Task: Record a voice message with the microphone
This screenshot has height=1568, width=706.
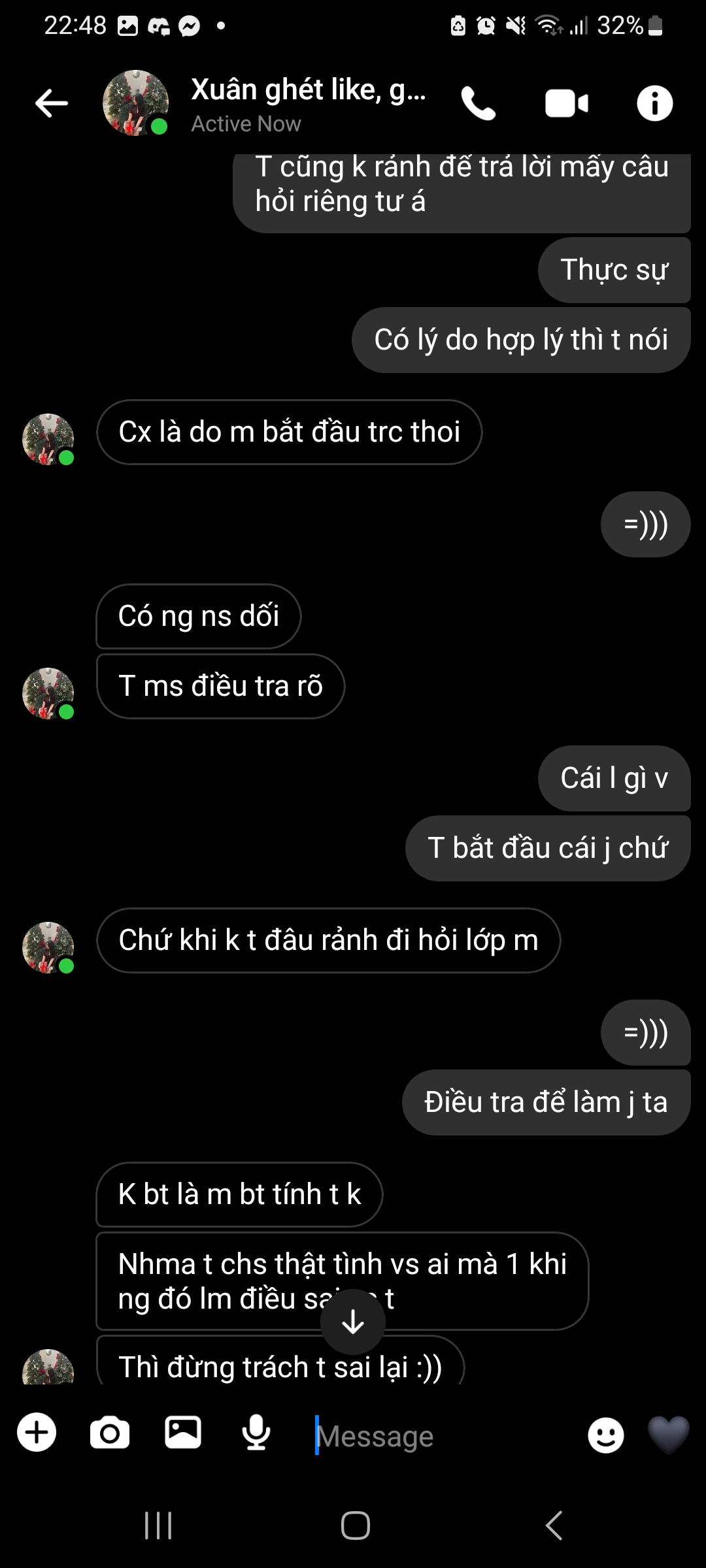Action: [256, 1432]
